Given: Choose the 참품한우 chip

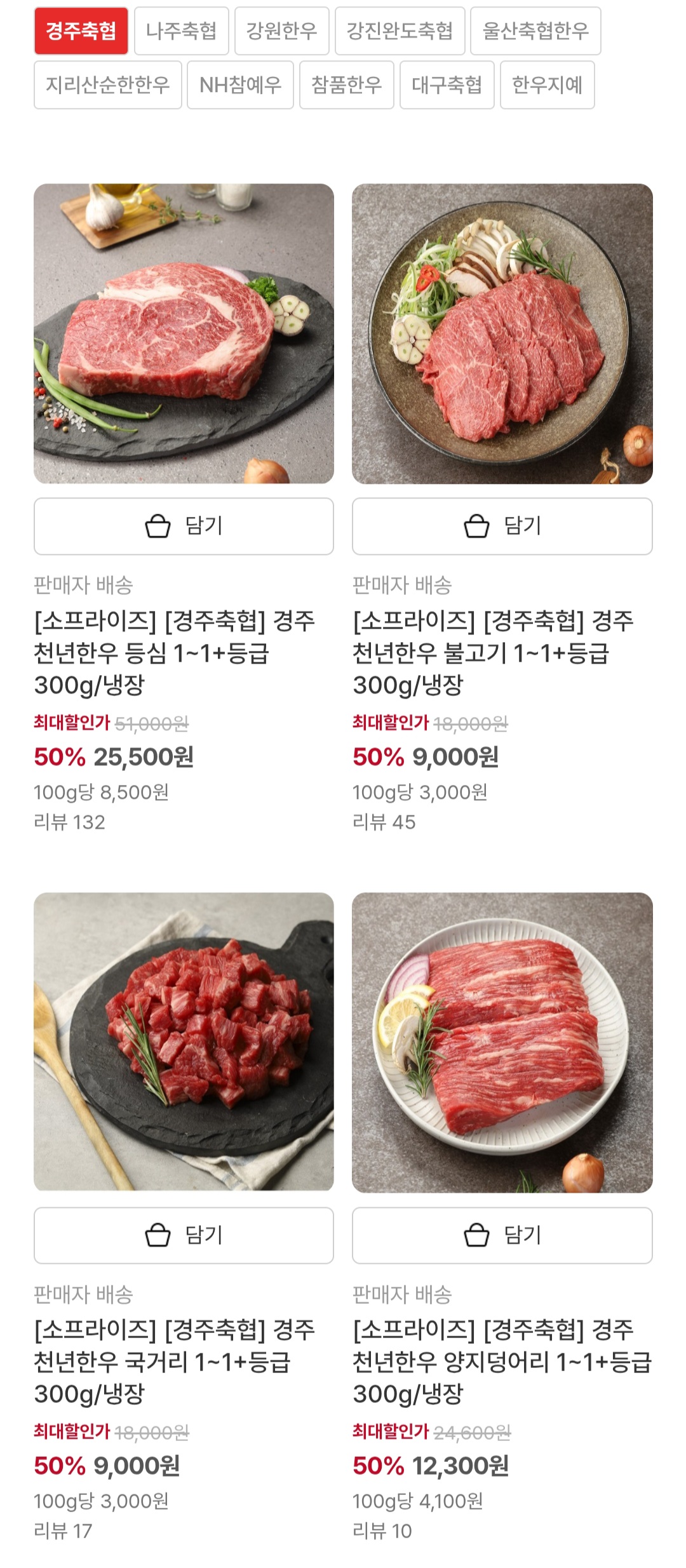Looking at the screenshot, I should pyautogui.click(x=346, y=85).
